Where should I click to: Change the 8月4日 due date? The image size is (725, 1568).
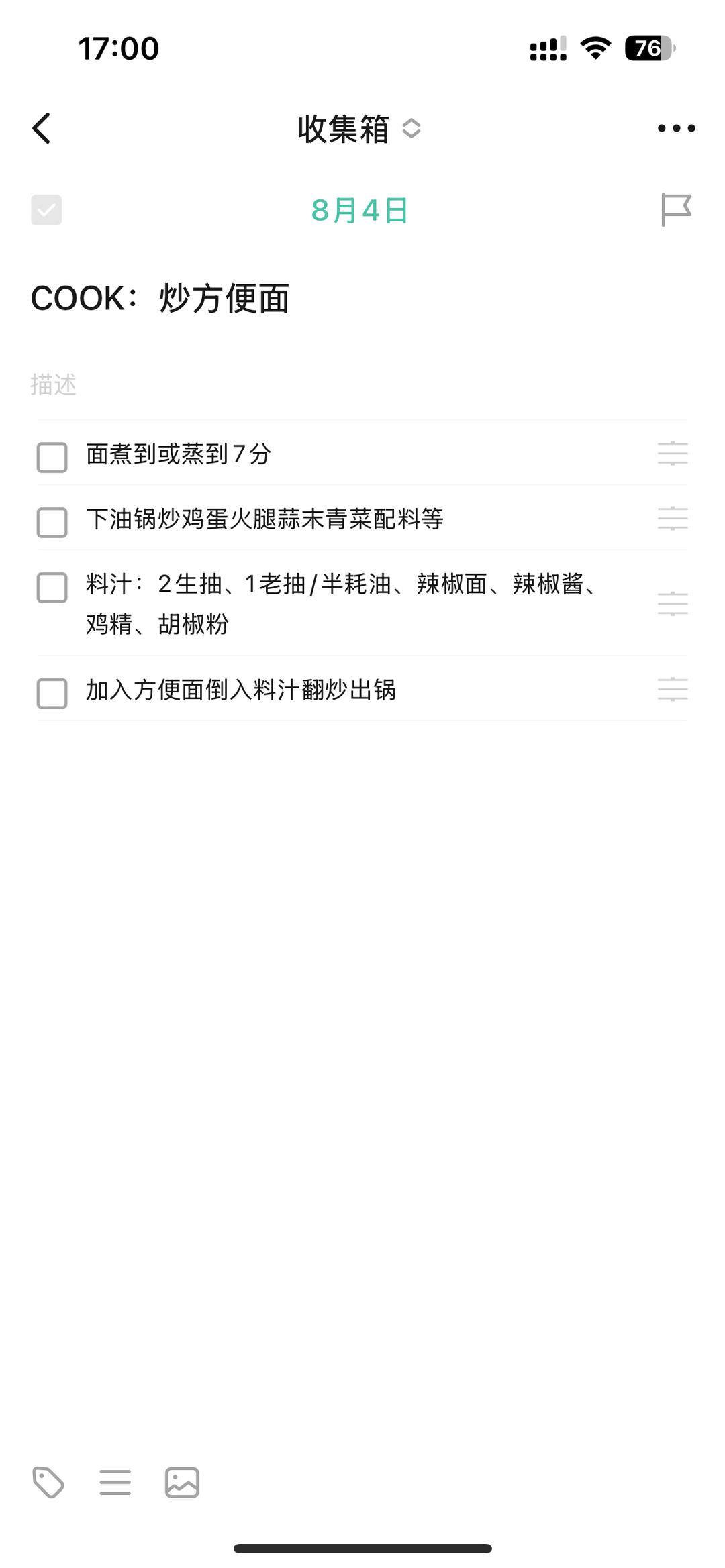[360, 211]
